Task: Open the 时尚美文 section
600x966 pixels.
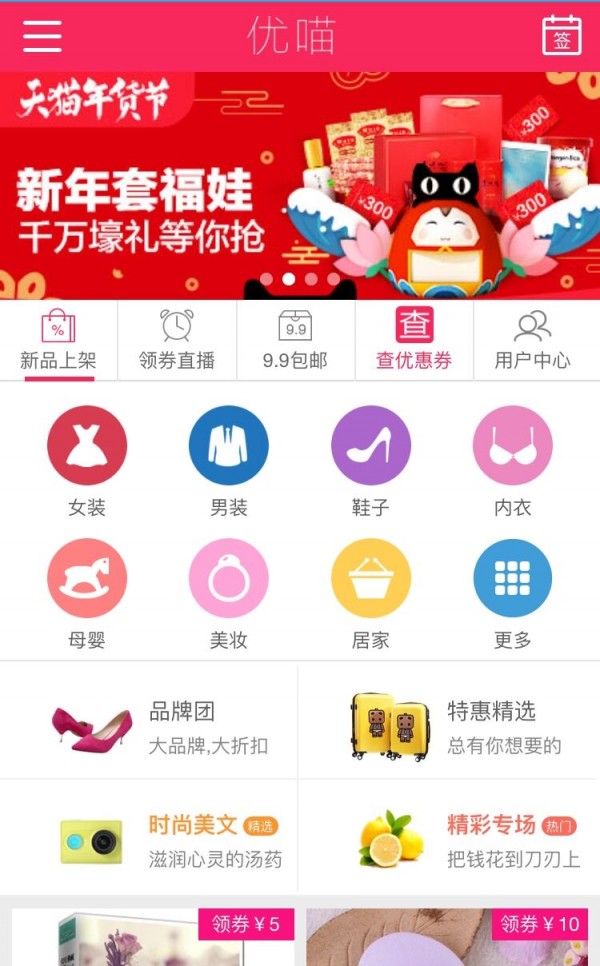Action: [149, 840]
